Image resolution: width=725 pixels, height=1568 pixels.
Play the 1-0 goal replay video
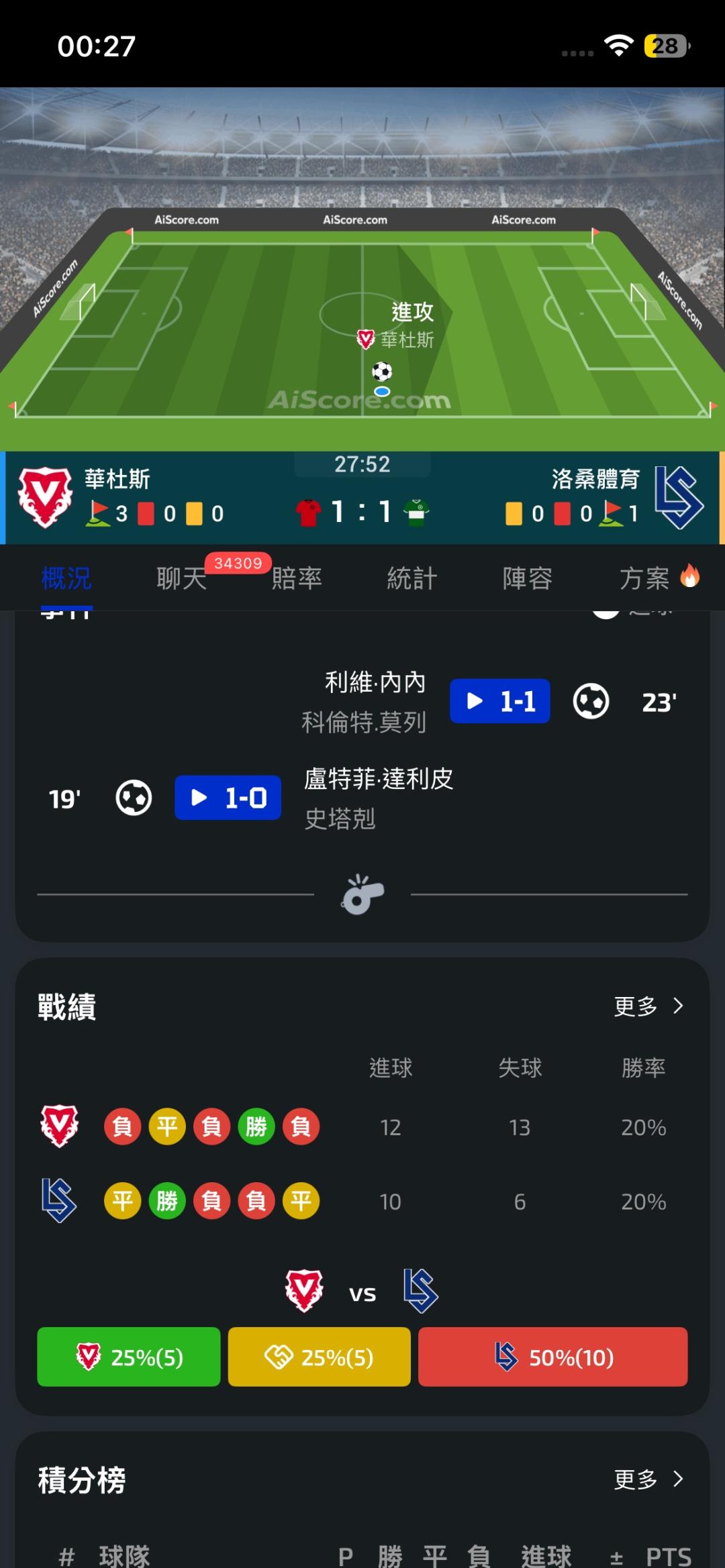point(228,798)
